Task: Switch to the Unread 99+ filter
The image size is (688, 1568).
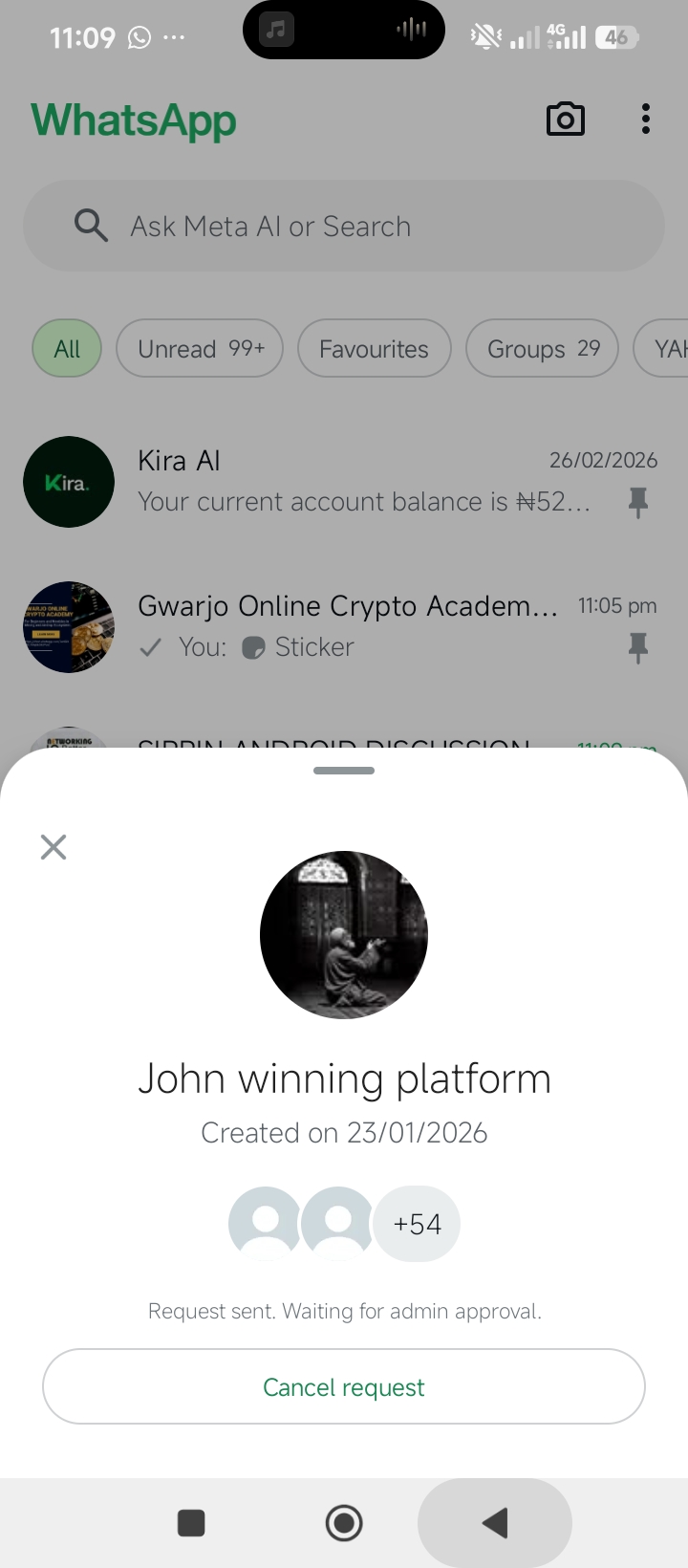Action: (200, 349)
